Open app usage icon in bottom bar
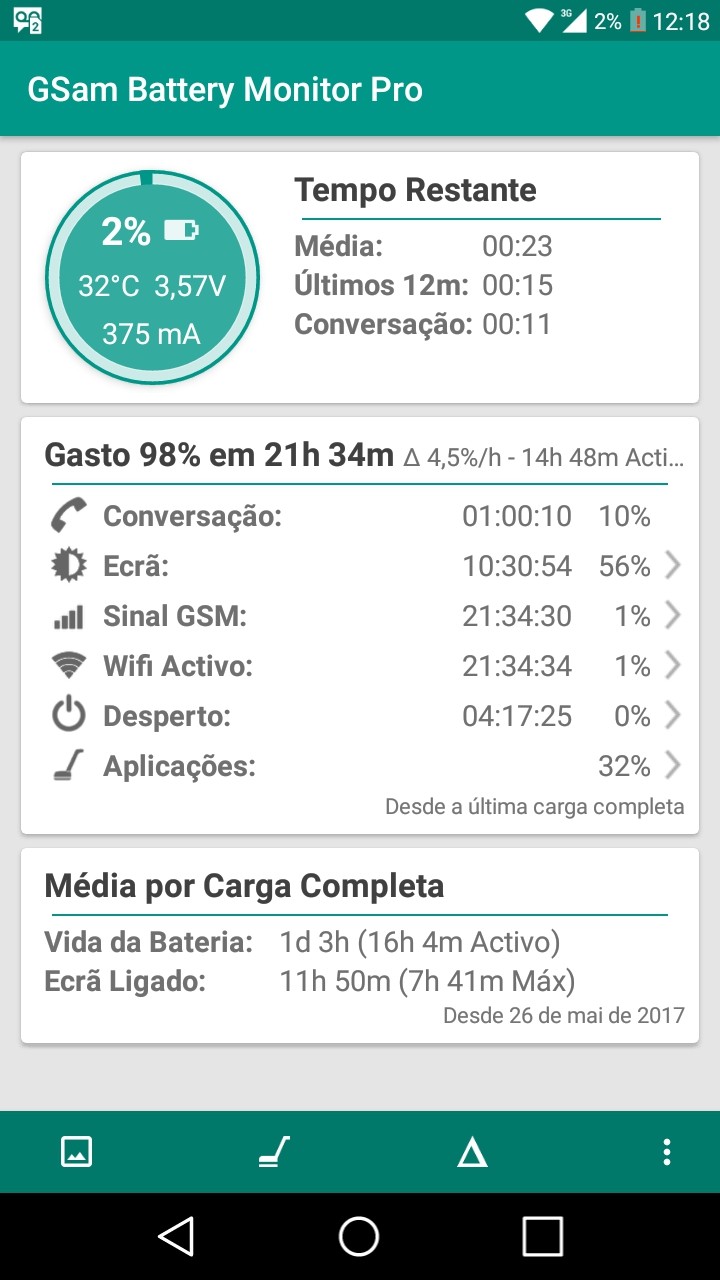Image resolution: width=720 pixels, height=1280 pixels. 273,1152
